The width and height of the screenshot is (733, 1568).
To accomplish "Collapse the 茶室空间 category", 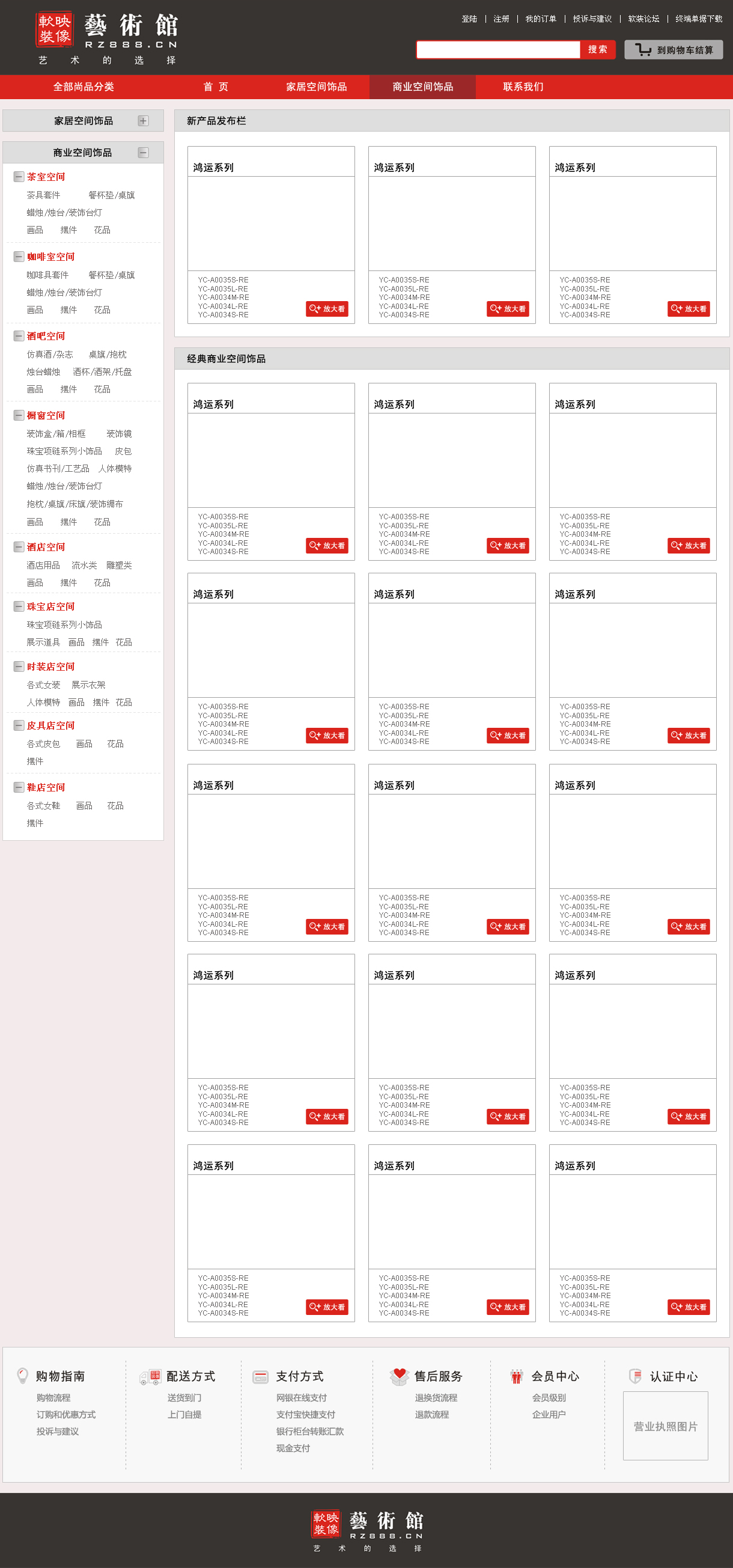I will click(x=19, y=177).
